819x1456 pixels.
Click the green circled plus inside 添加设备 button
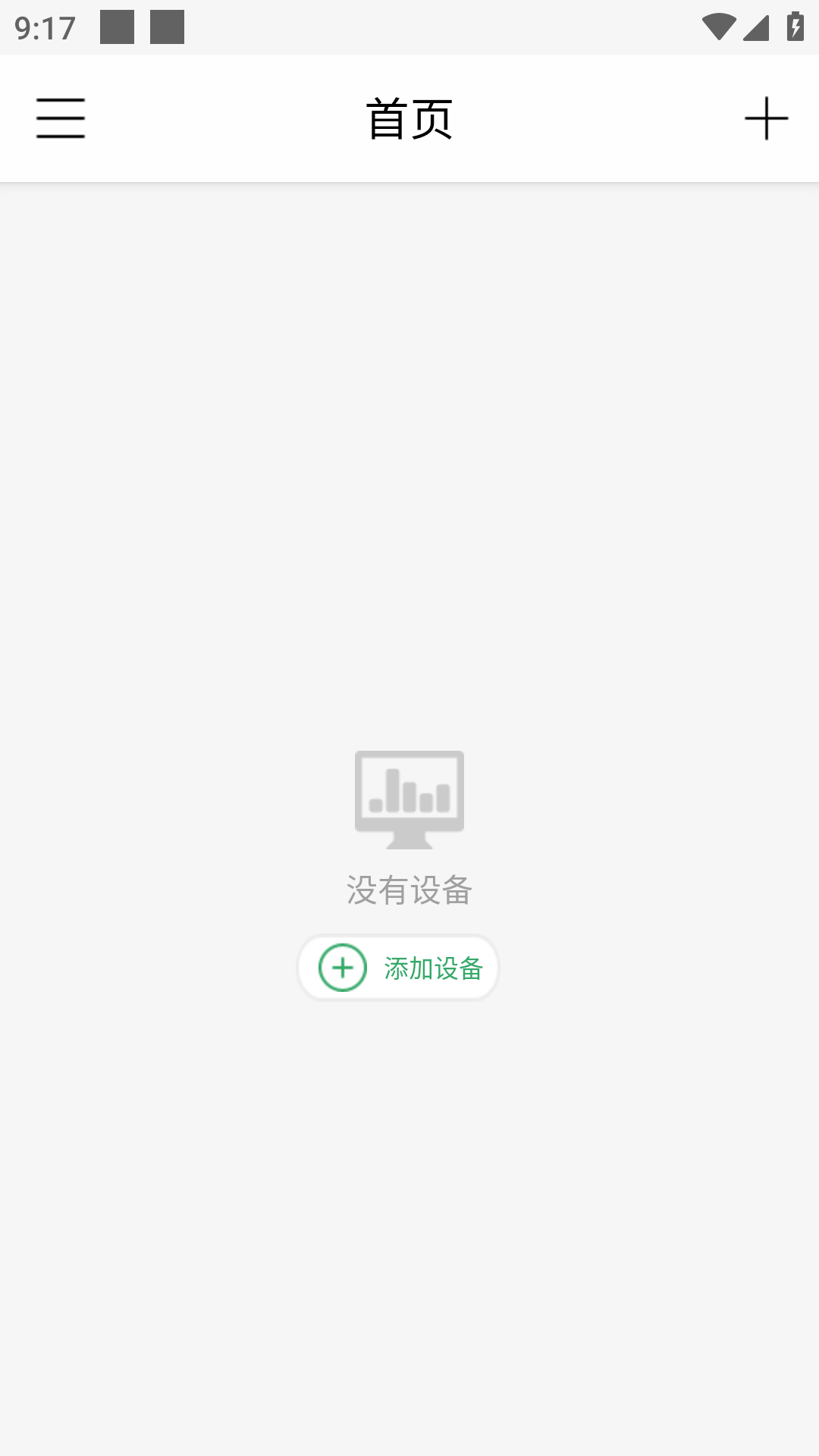click(343, 968)
